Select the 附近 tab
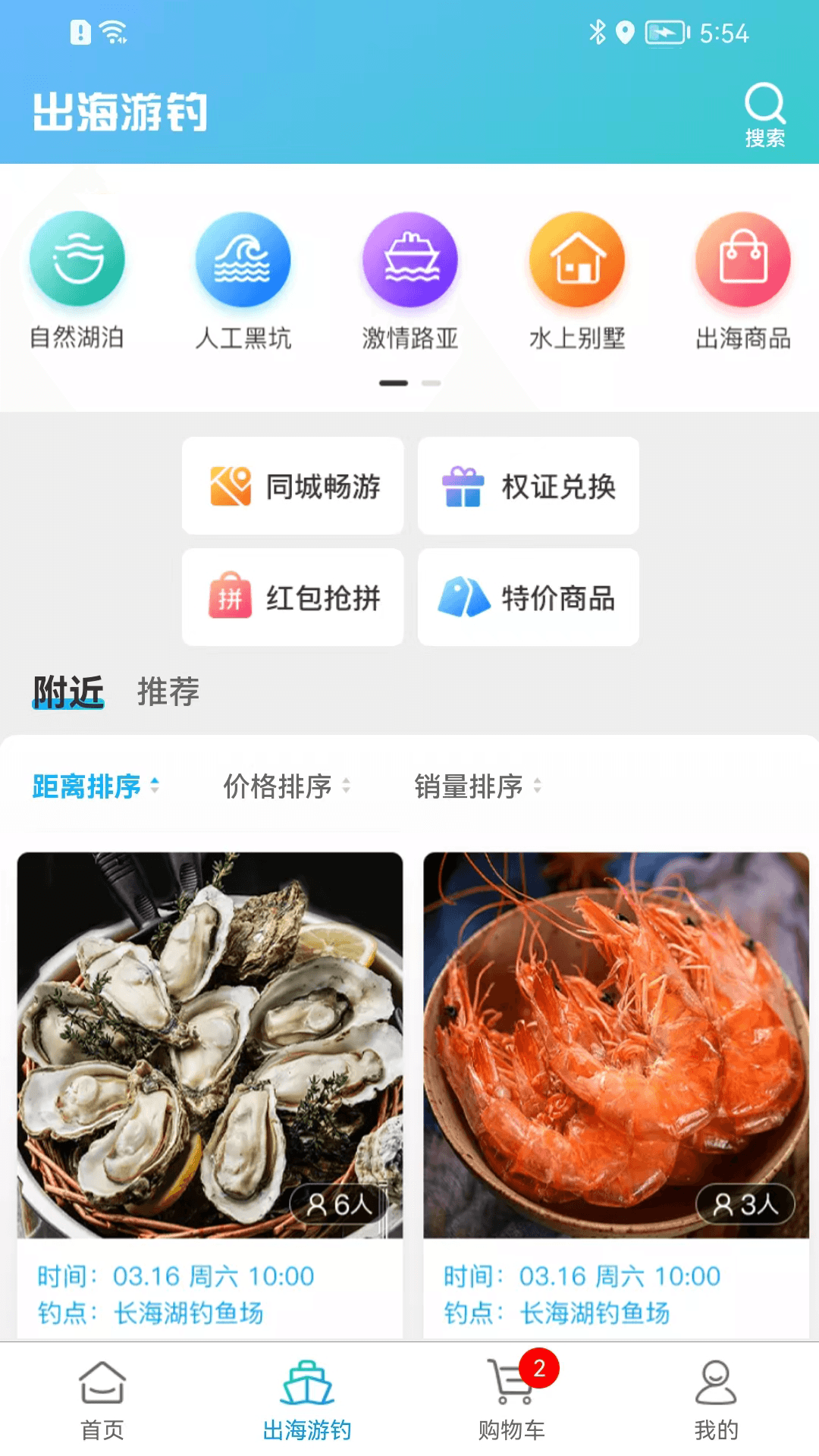Viewport: 819px width, 1456px height. [68, 692]
